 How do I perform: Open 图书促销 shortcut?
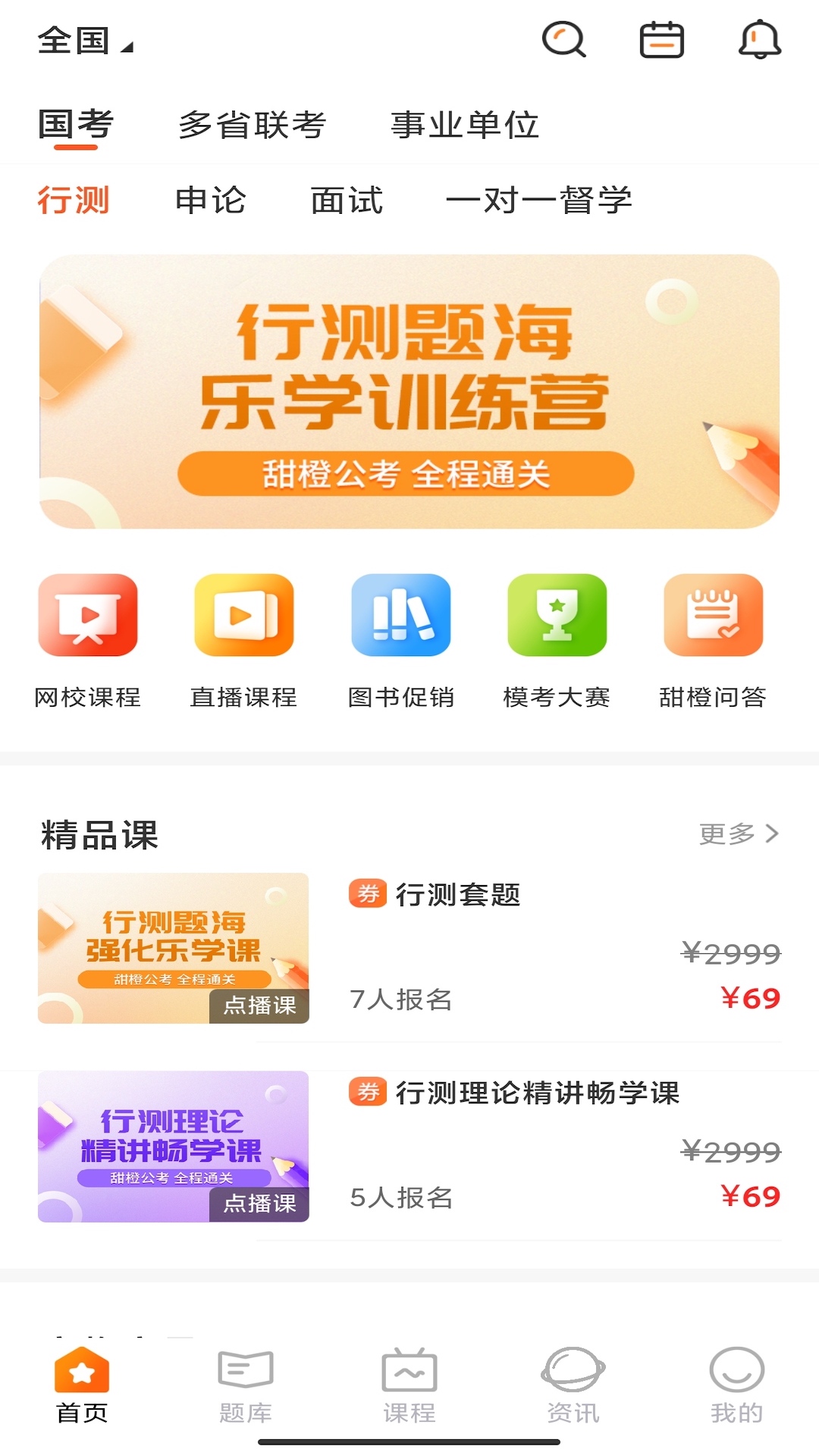pyautogui.click(x=400, y=641)
